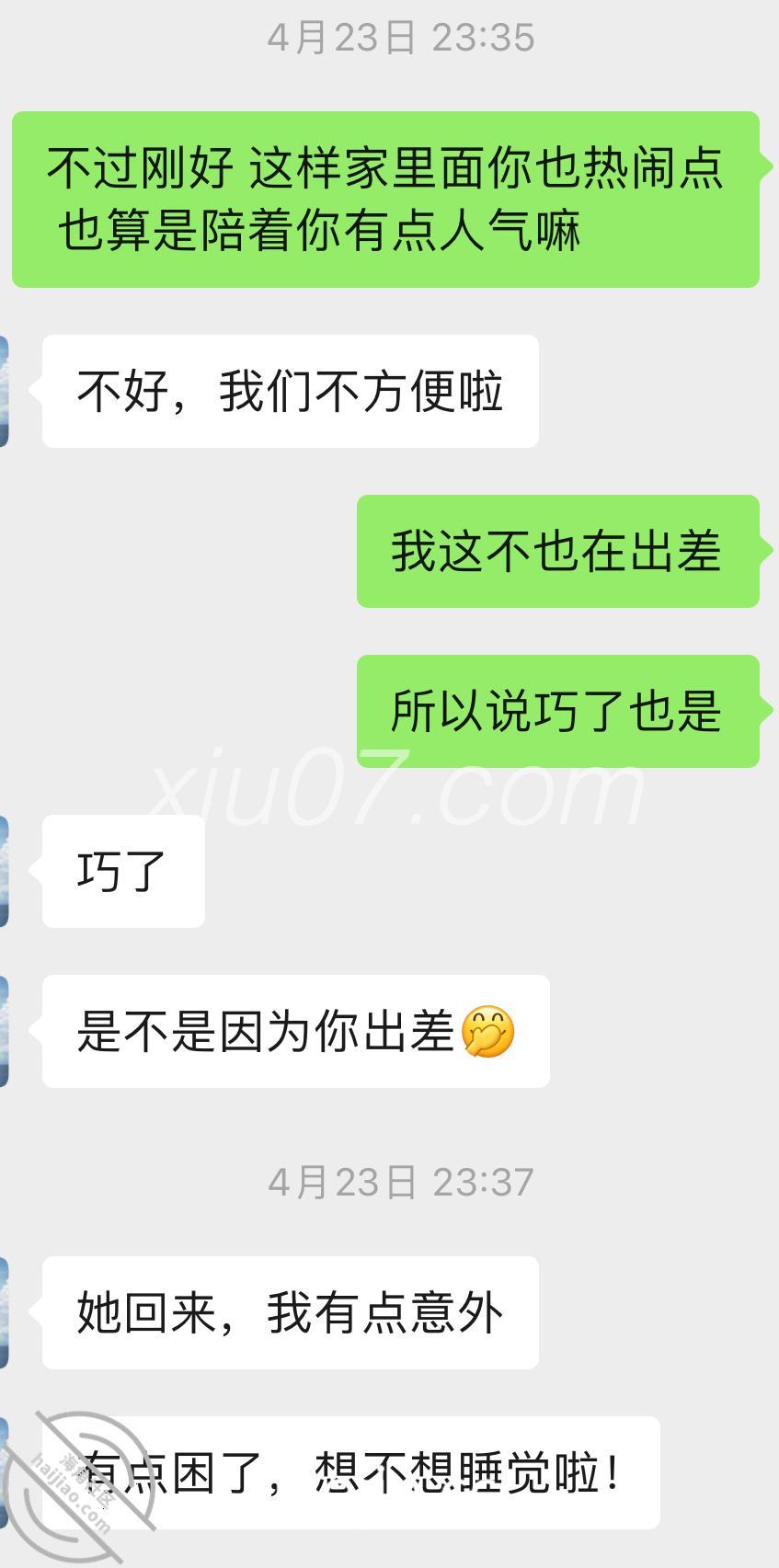View profile from avatar beside "是不是因为你出差"
The height and width of the screenshot is (1568, 779).
tap(4, 1031)
